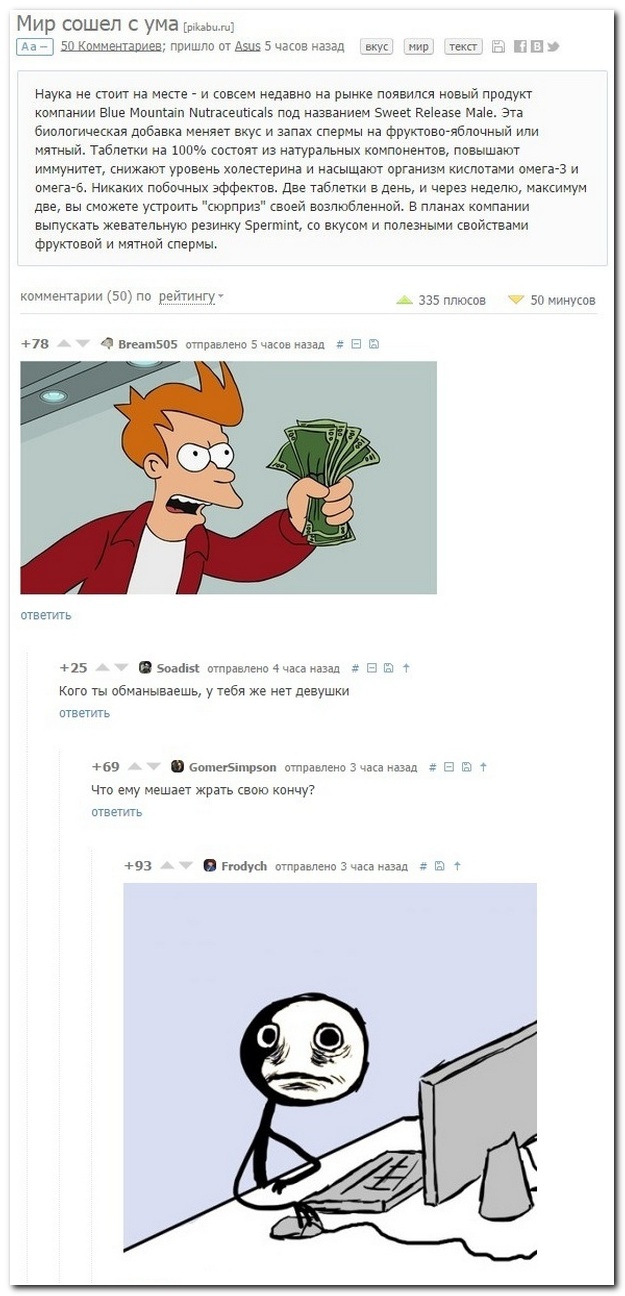Image resolution: width=625 pixels, height=1296 pixels.
Task: Share the post on Twitter
Action: point(553,46)
